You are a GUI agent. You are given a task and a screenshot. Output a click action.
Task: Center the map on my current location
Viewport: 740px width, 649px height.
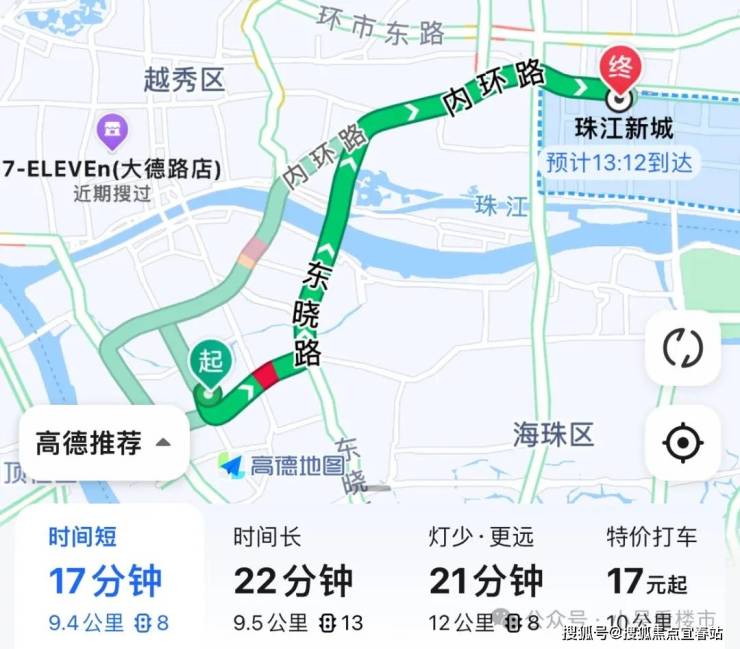coord(683,442)
